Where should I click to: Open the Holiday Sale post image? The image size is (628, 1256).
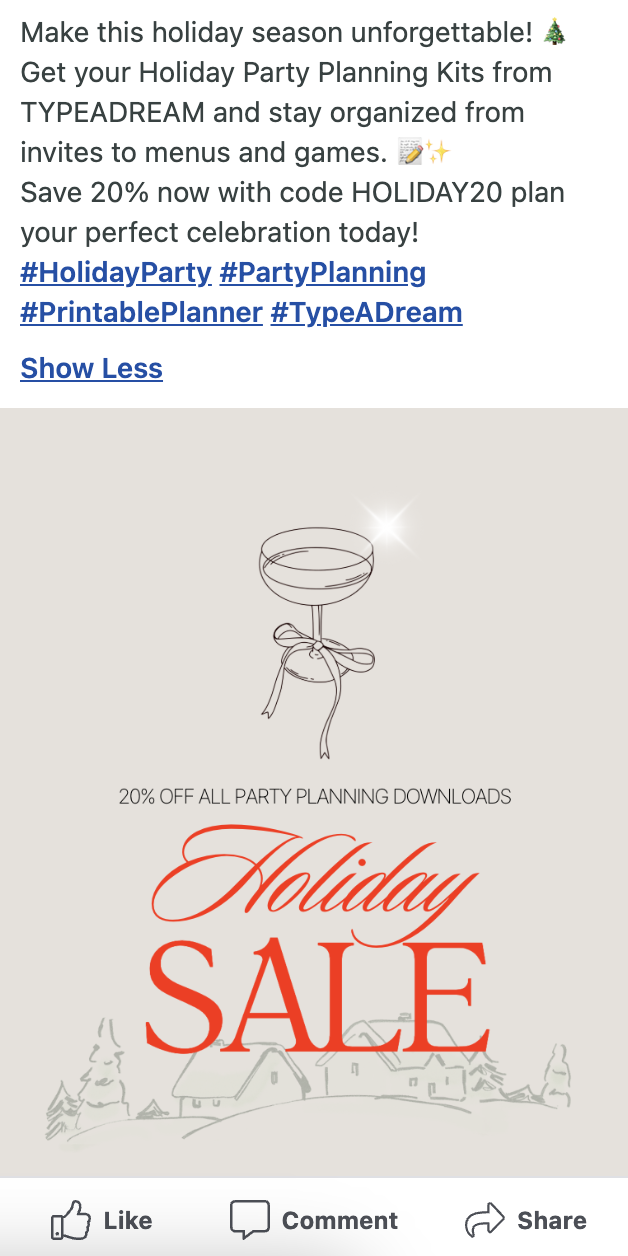point(314,792)
